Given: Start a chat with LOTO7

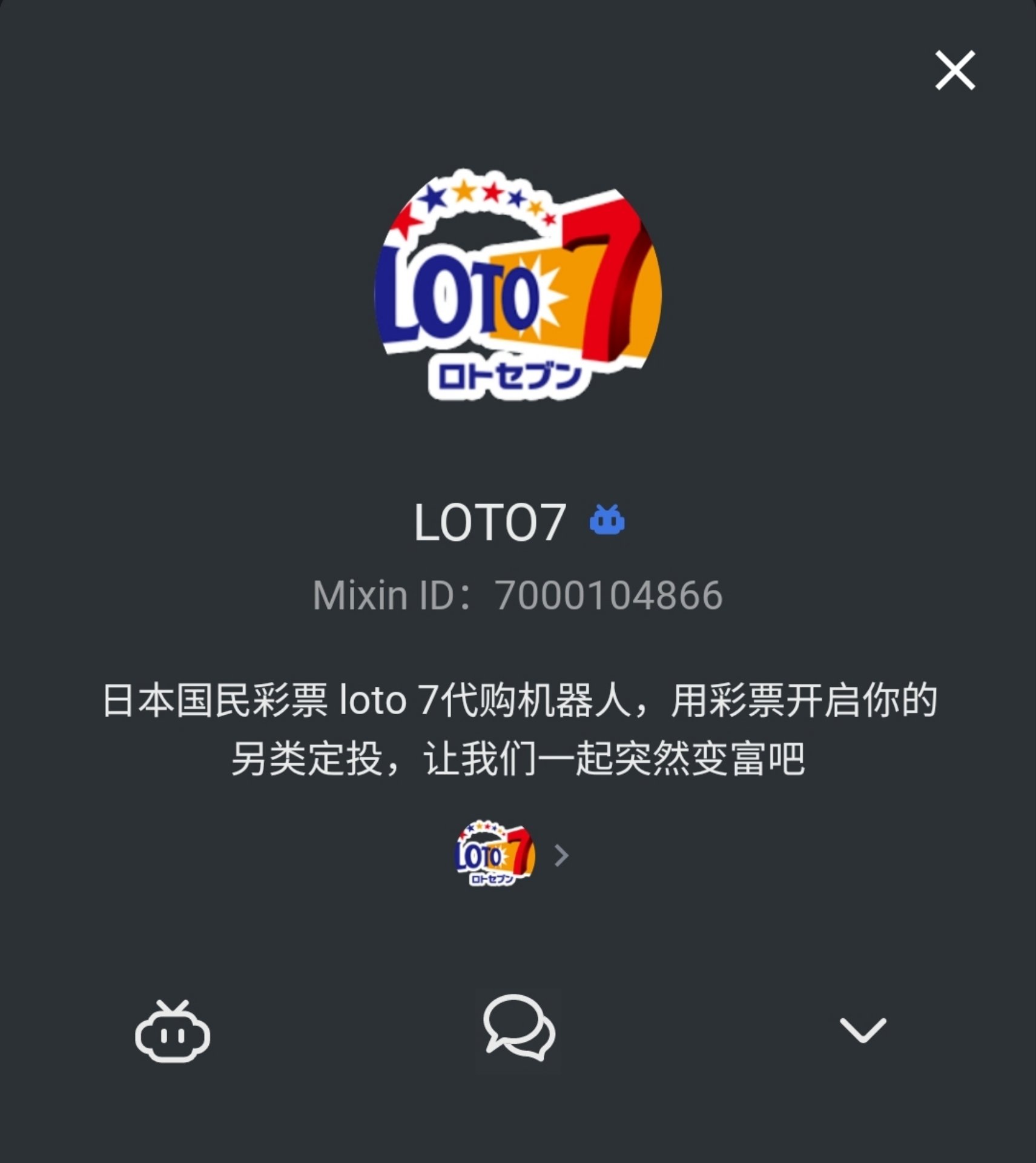Looking at the screenshot, I should pos(518,1028).
